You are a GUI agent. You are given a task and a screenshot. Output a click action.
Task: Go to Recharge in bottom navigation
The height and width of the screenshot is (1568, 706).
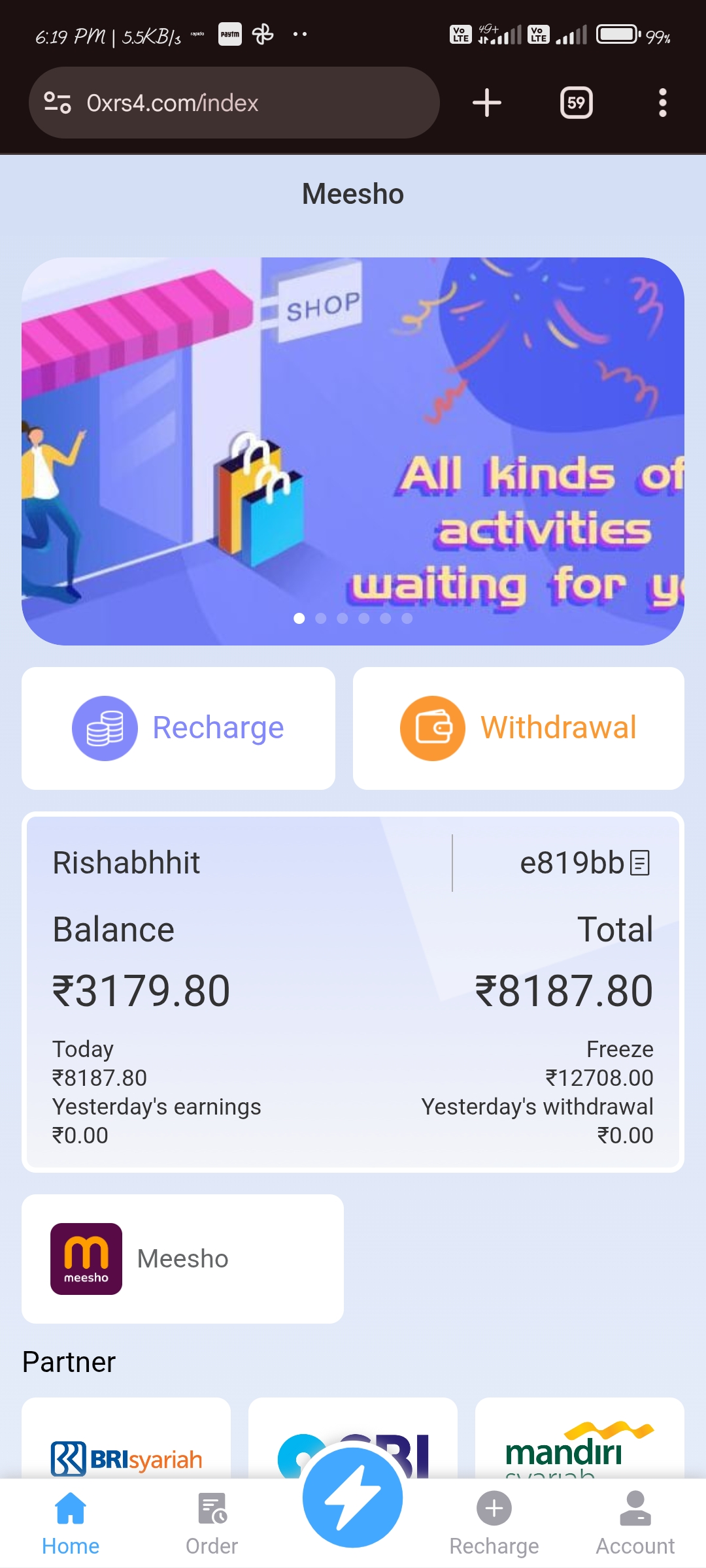point(494,1522)
